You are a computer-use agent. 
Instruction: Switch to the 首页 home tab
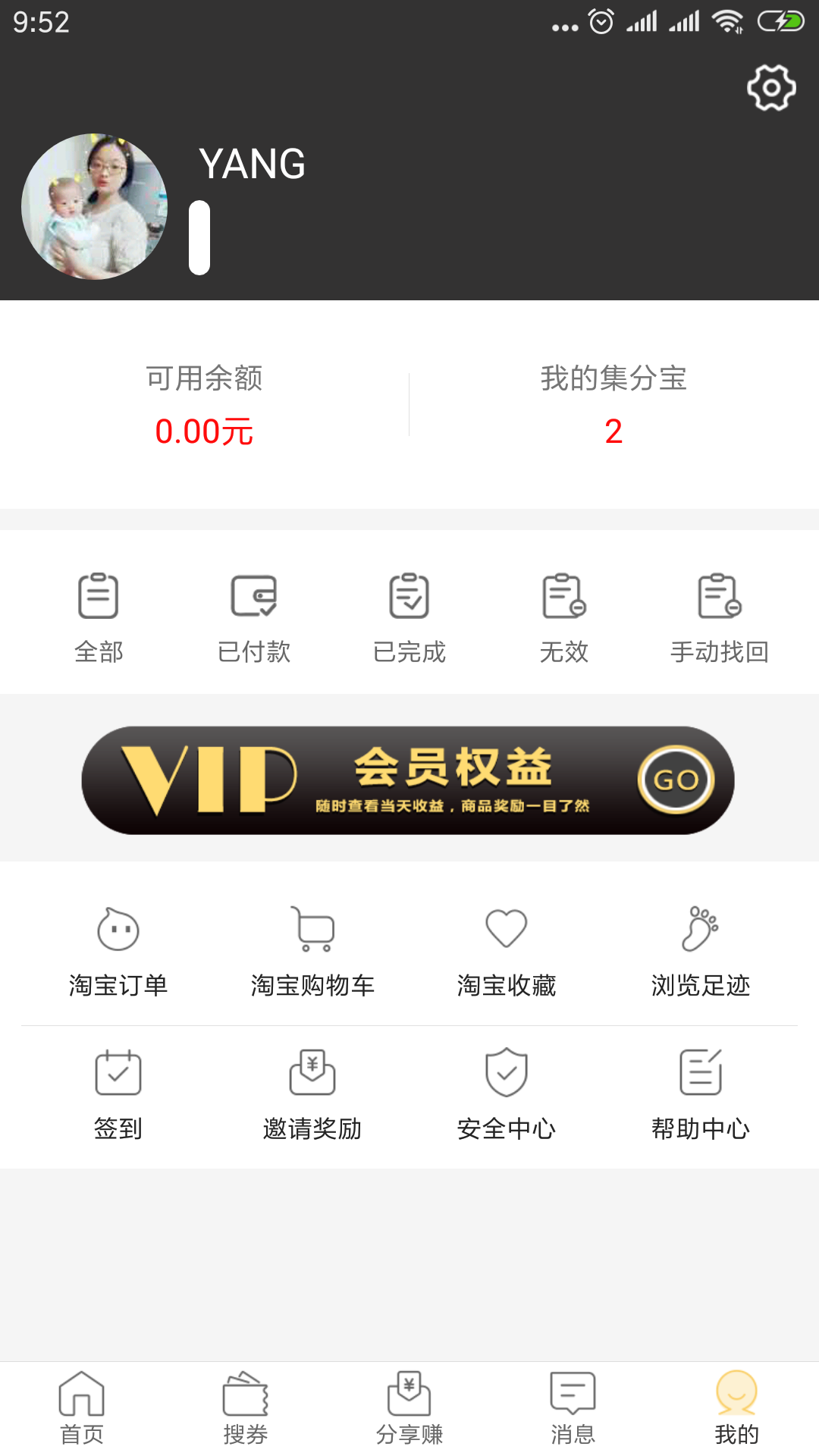(82, 1407)
